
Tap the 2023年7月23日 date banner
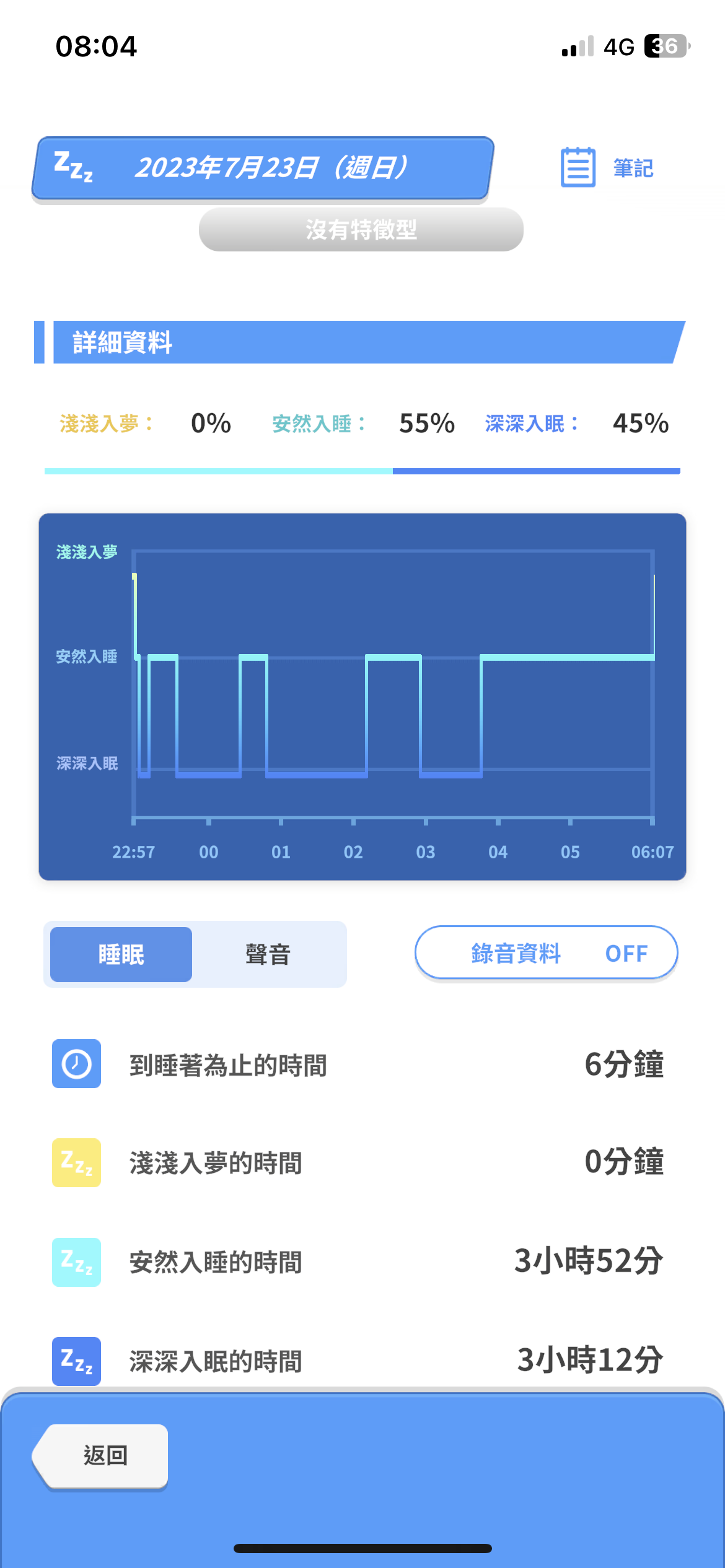(x=263, y=168)
